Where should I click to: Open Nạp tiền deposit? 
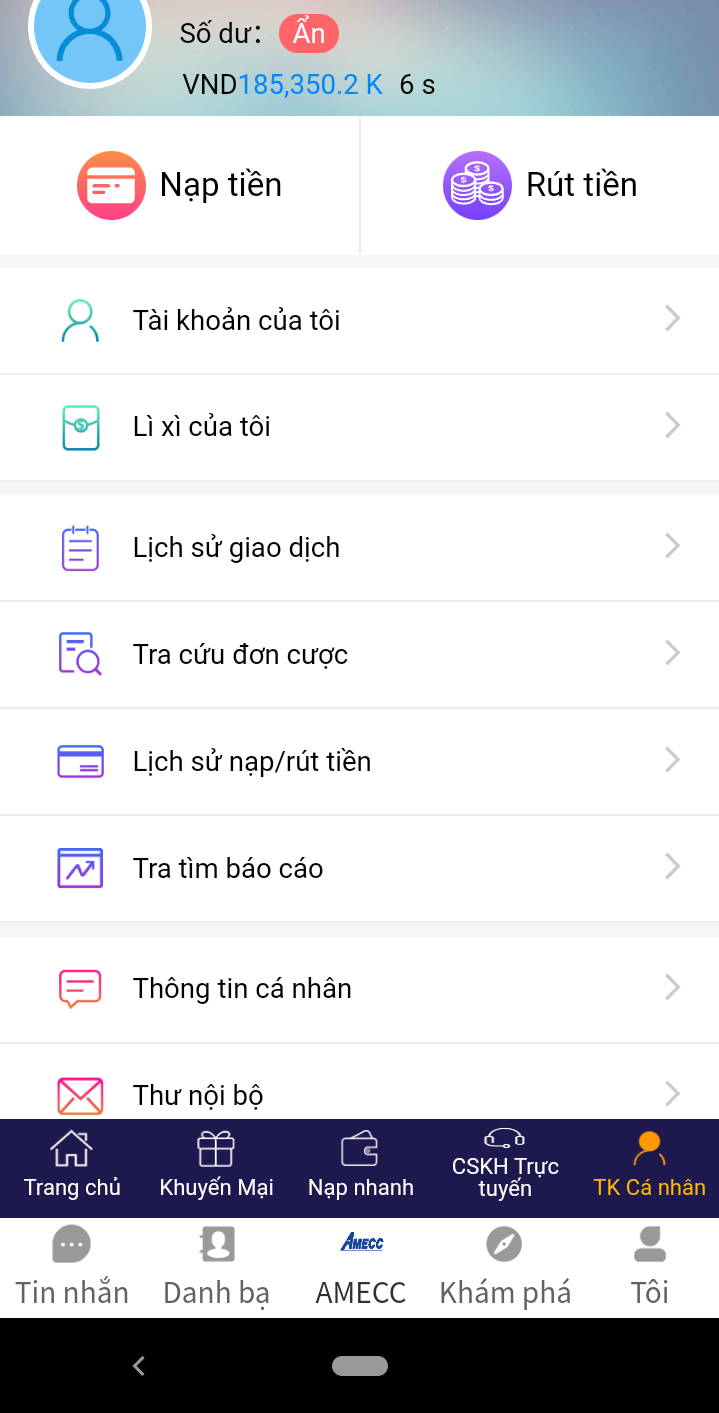(x=180, y=185)
